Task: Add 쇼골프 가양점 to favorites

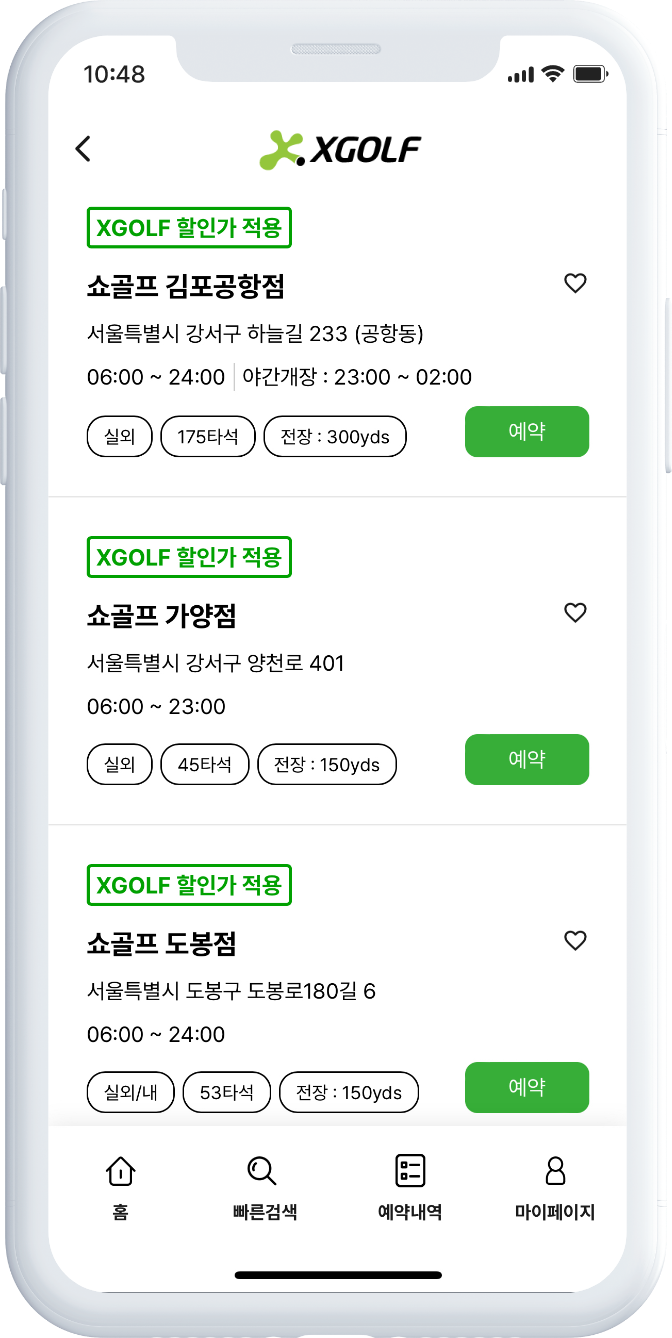Action: pos(575,613)
